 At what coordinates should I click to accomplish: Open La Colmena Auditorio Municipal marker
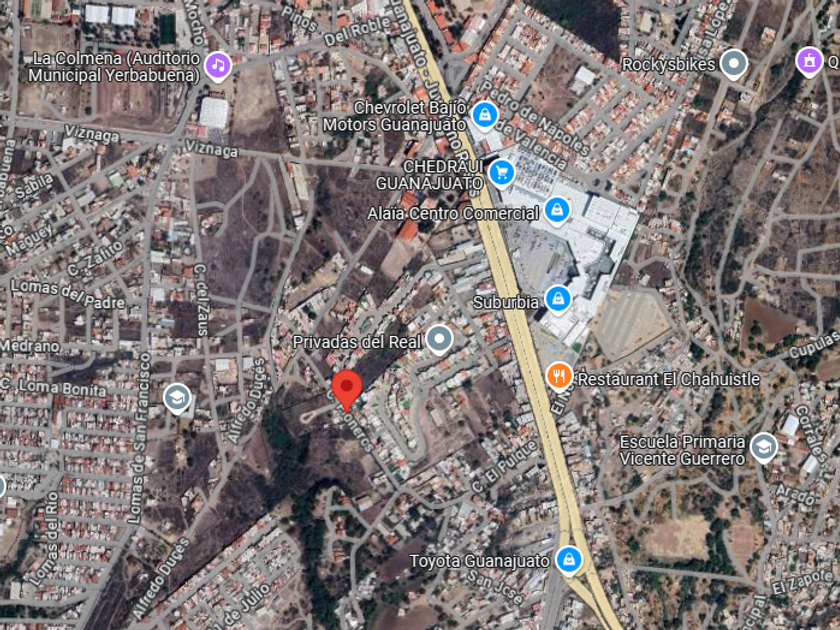pos(218,67)
